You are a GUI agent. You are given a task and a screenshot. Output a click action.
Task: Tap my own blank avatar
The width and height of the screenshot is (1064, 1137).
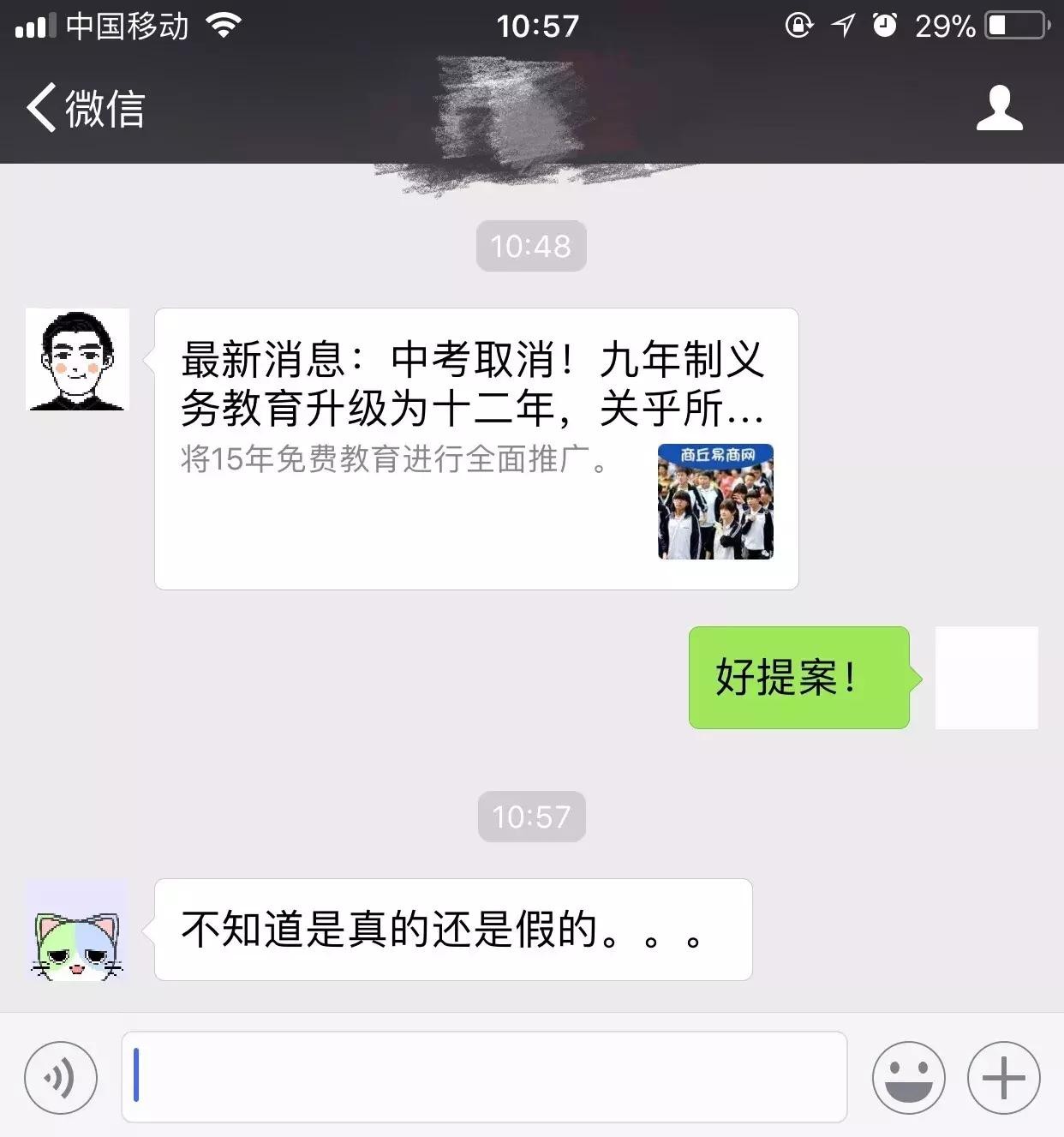986,678
